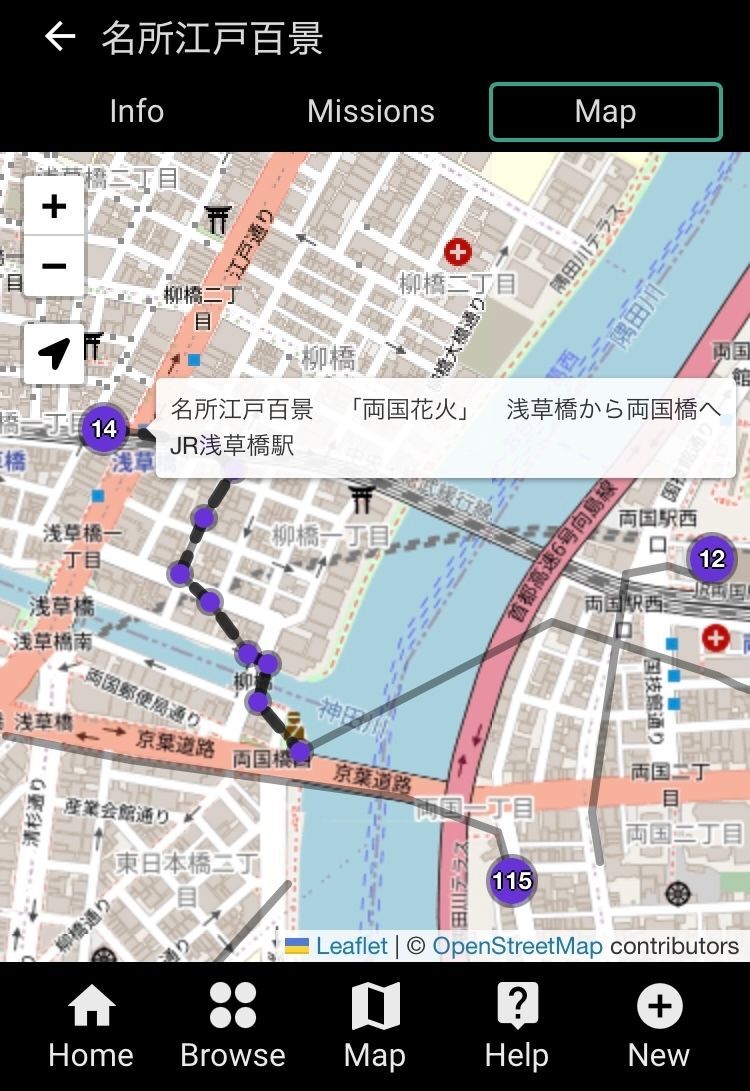This screenshot has height=1091, width=750.
Task: Zoom in on the map
Action: 54,207
